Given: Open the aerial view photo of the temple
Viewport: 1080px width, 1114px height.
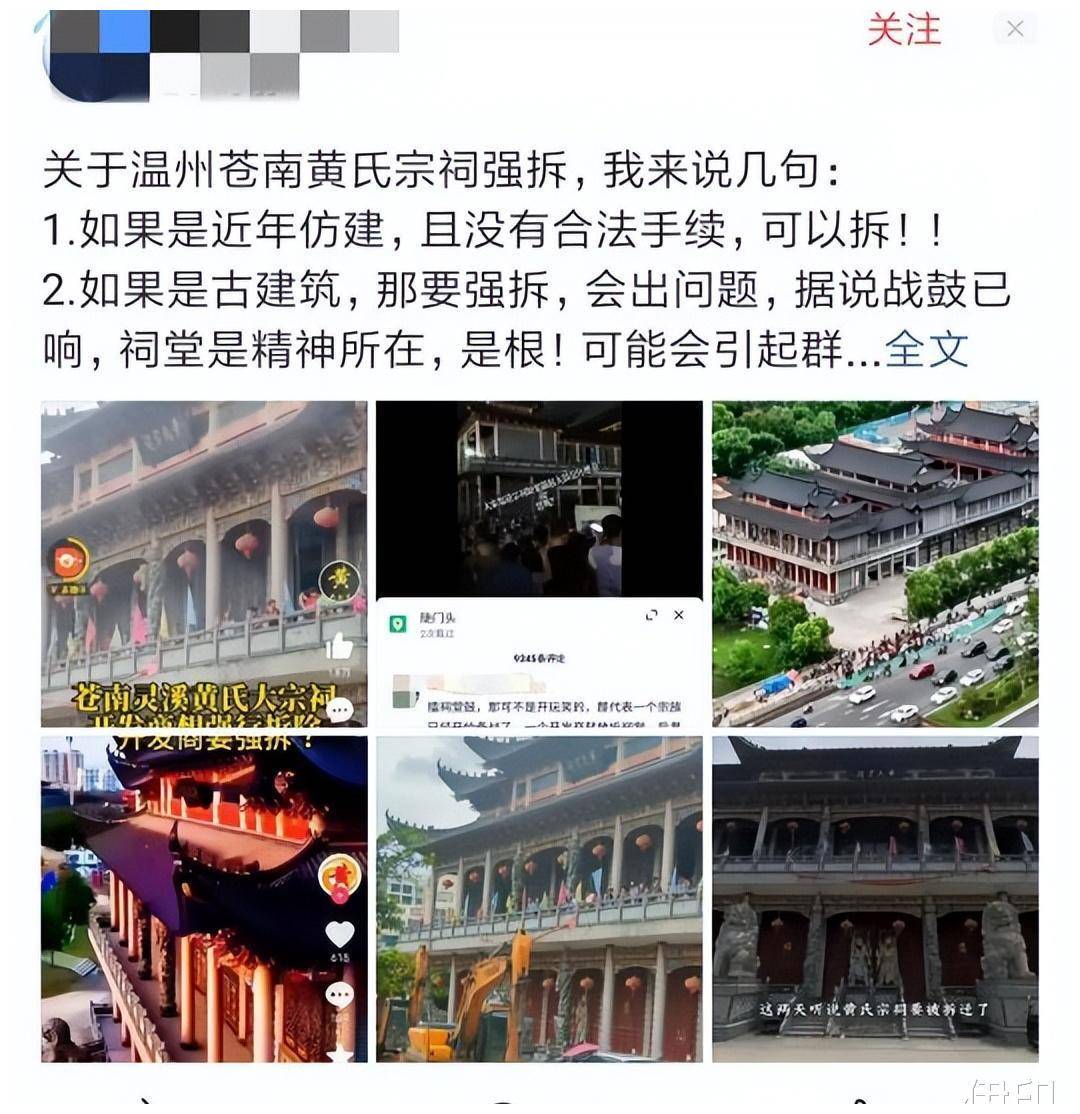Looking at the screenshot, I should (874, 563).
